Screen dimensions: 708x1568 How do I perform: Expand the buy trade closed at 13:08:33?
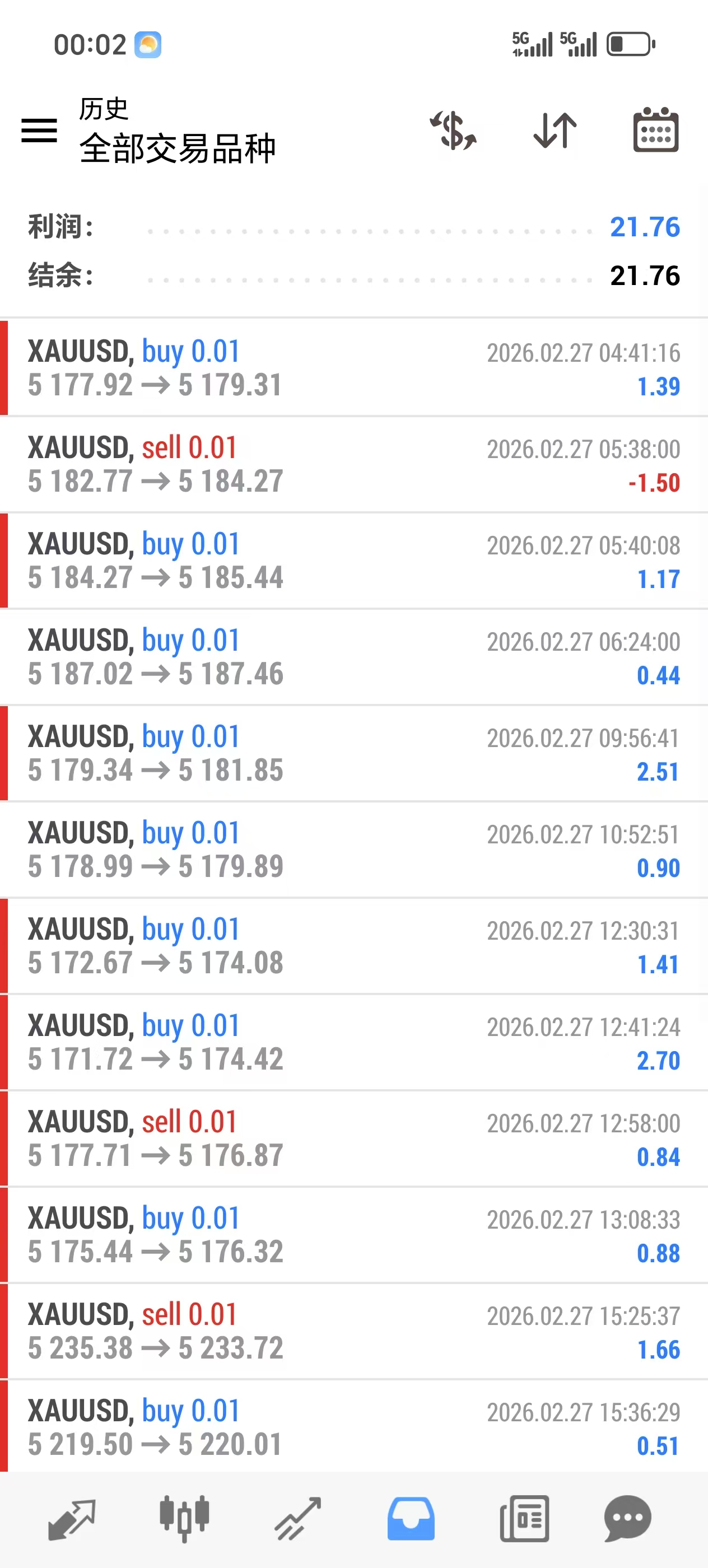tap(353, 1235)
